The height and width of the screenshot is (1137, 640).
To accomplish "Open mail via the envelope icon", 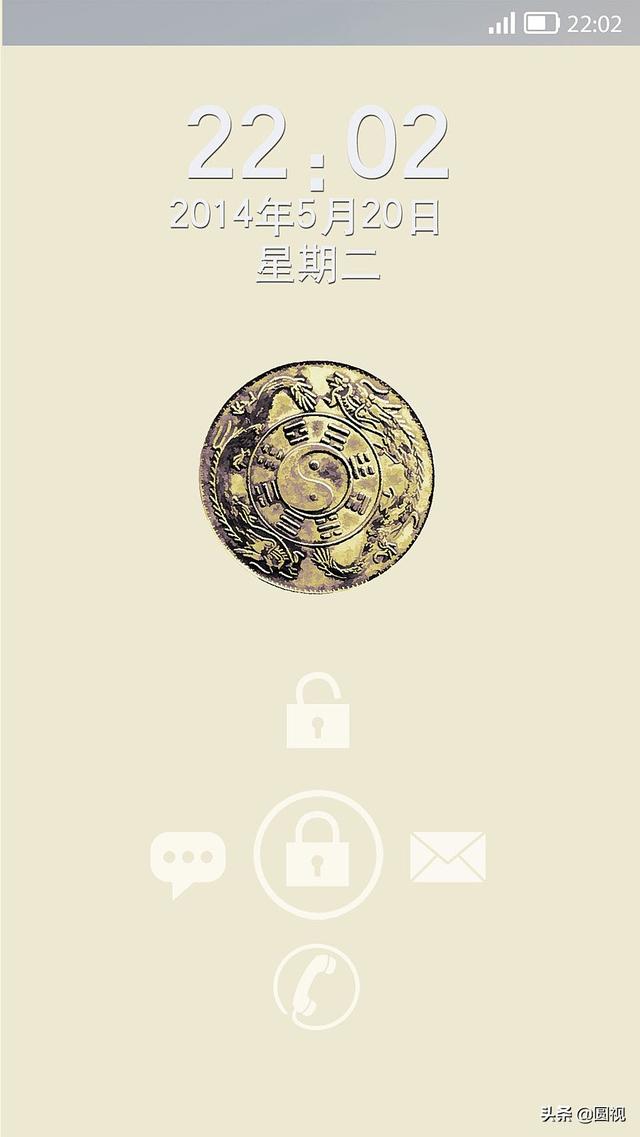I will [x=448, y=857].
